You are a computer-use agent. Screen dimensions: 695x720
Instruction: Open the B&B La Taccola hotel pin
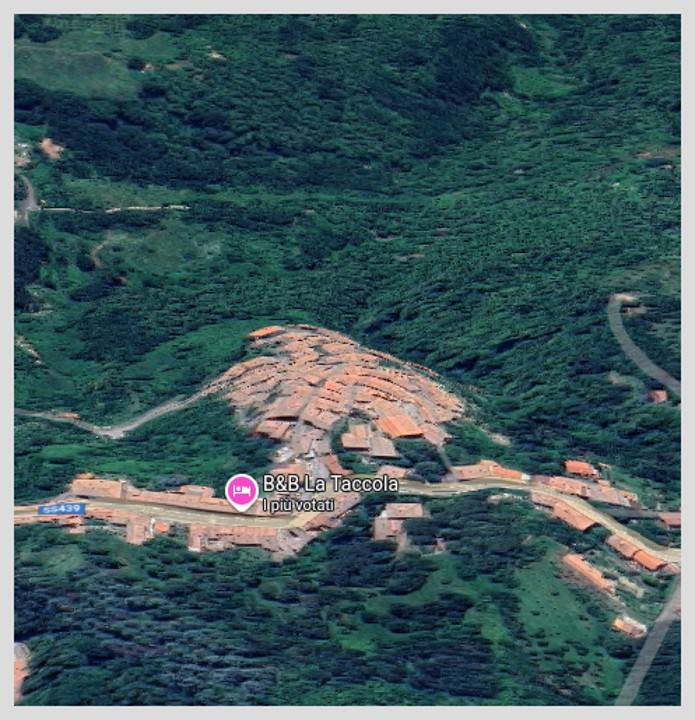(x=241, y=490)
